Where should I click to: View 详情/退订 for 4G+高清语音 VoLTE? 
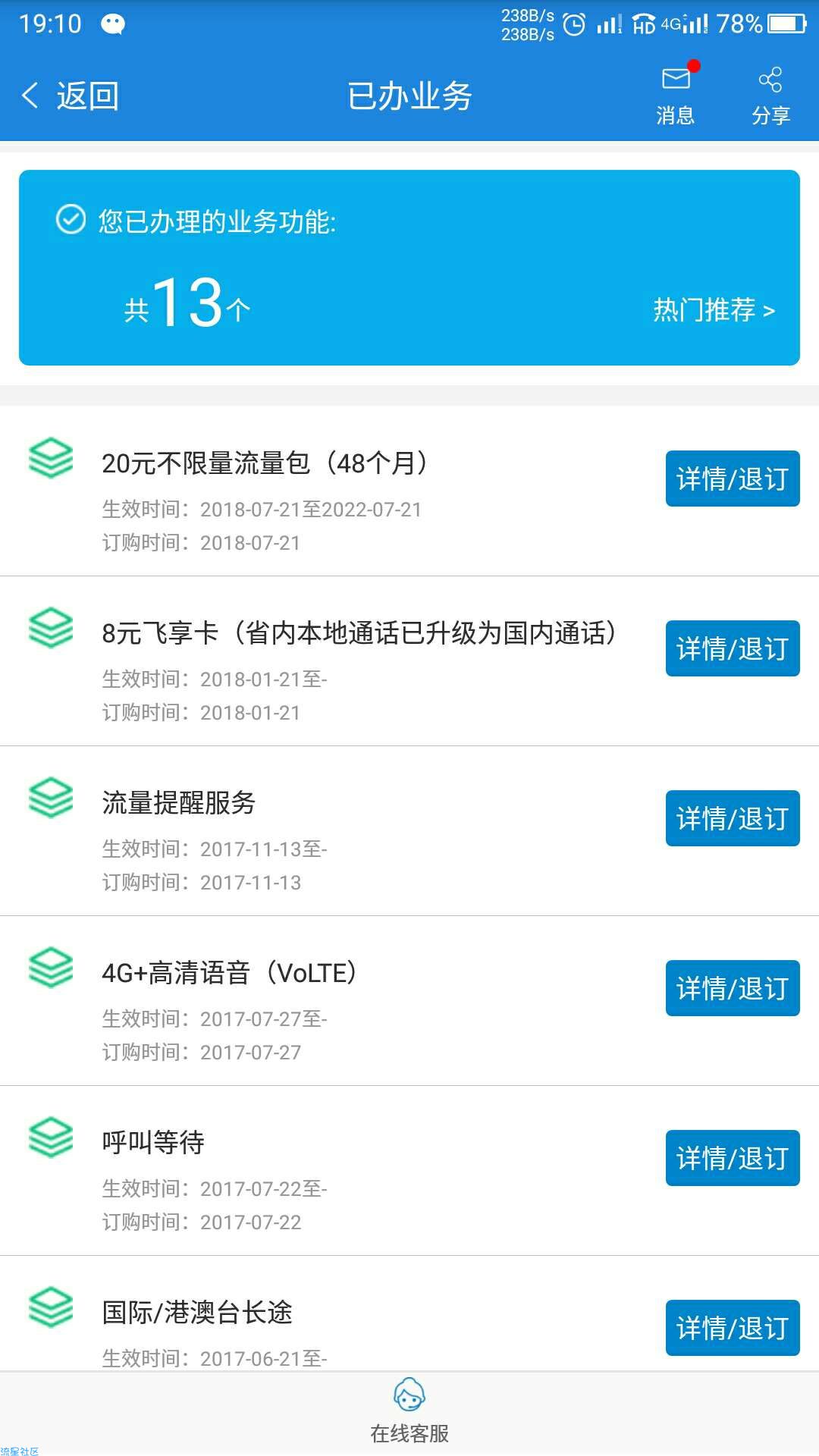tap(733, 988)
